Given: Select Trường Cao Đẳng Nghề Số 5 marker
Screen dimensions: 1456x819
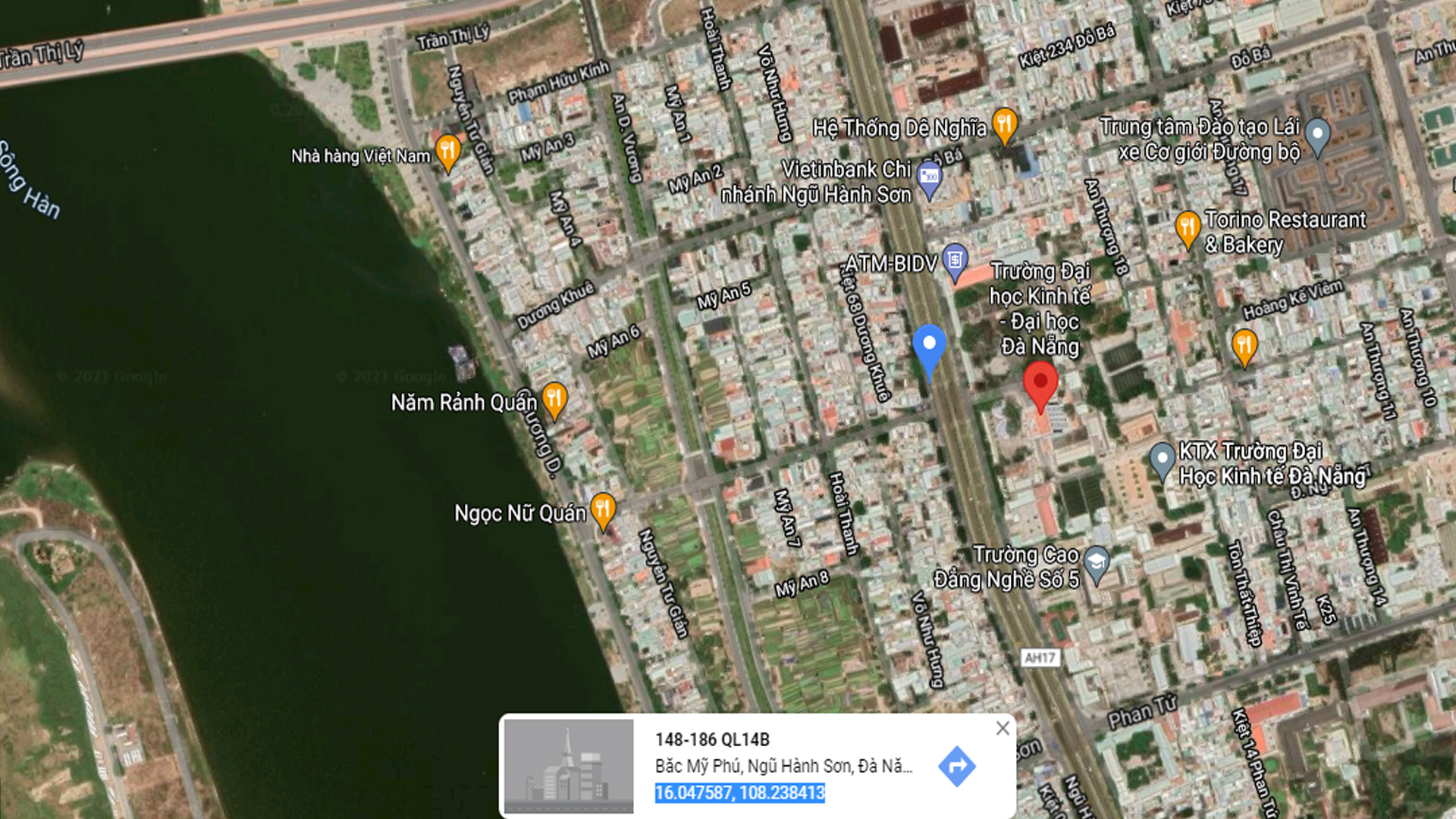Looking at the screenshot, I should pos(1096,563).
